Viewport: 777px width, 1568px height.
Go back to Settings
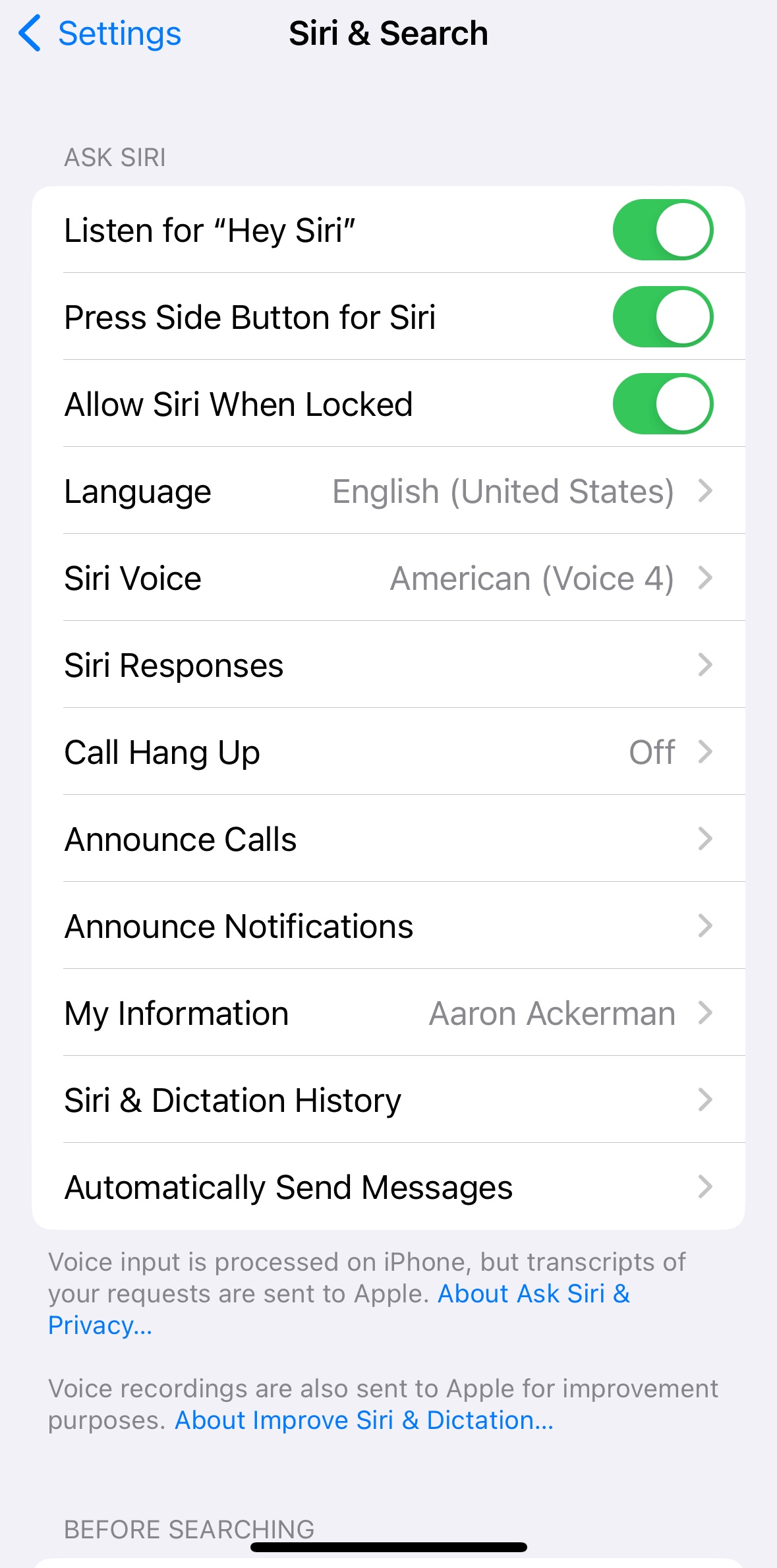[x=100, y=34]
